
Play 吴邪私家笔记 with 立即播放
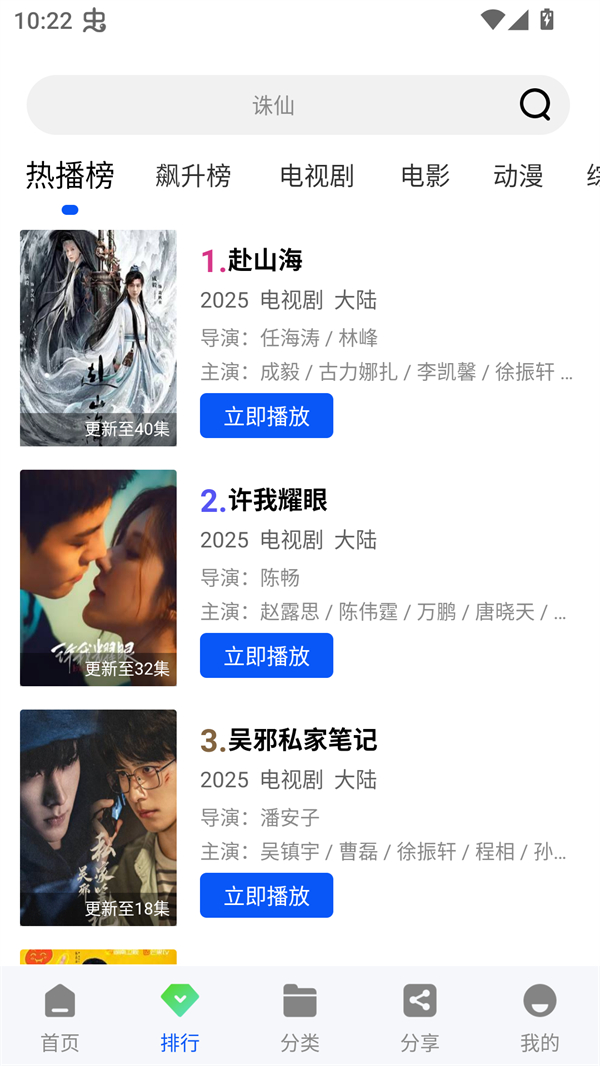266,896
